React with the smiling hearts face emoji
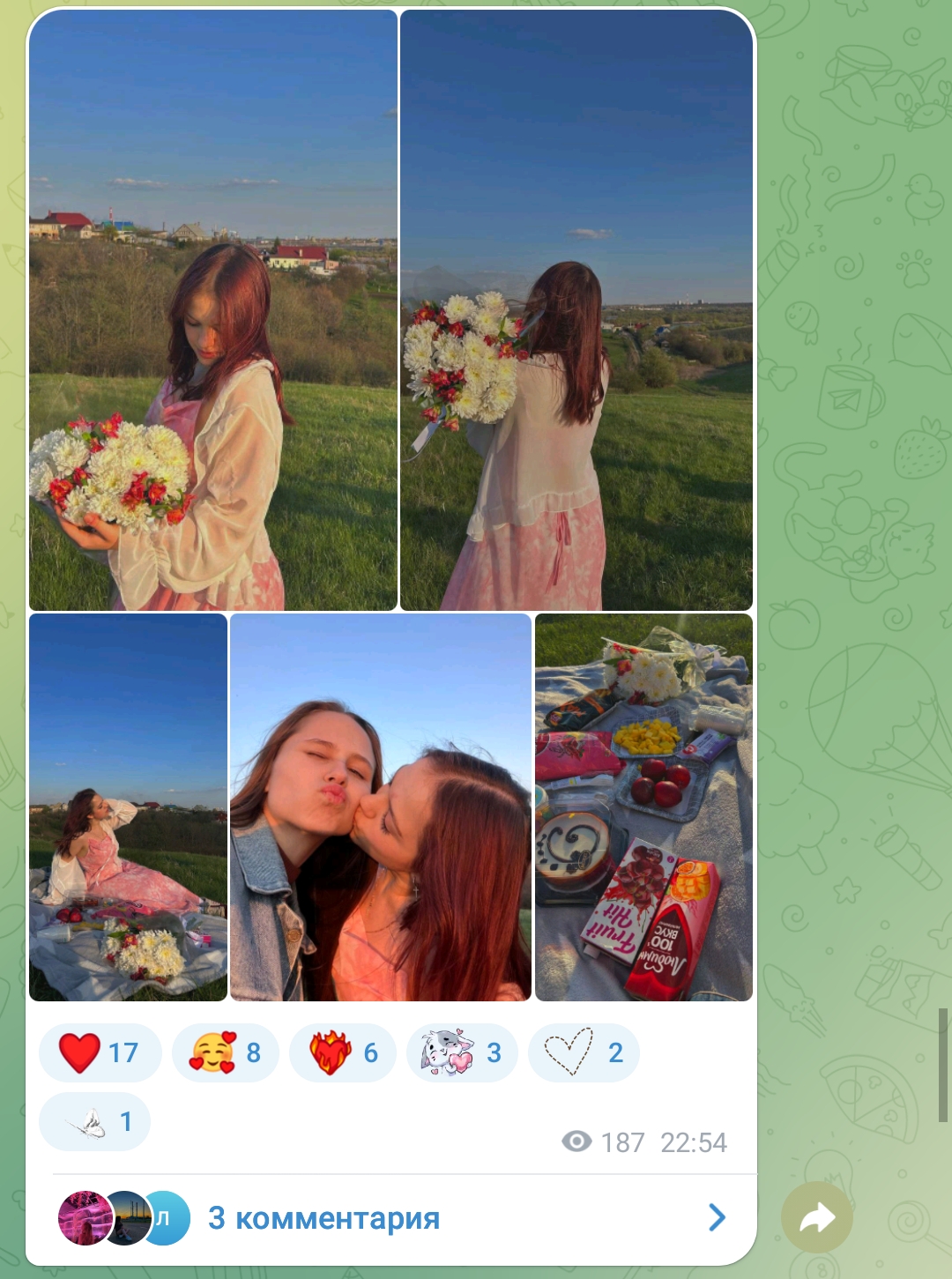Viewport: 952px width, 1279px height. pyautogui.click(x=226, y=1052)
